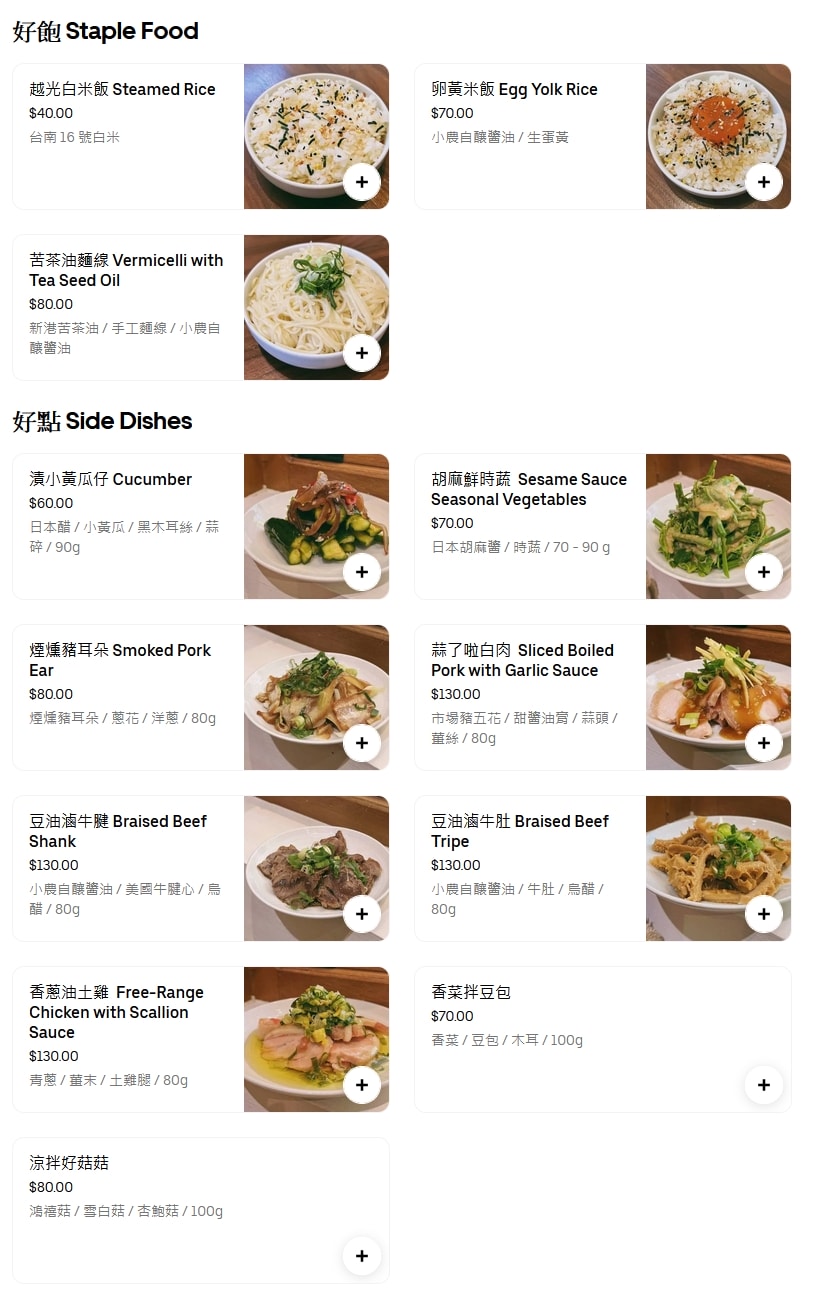Add Free-Range Chicken with Scallion Sauce
Screen dimensions: 816x1299
[361, 1085]
